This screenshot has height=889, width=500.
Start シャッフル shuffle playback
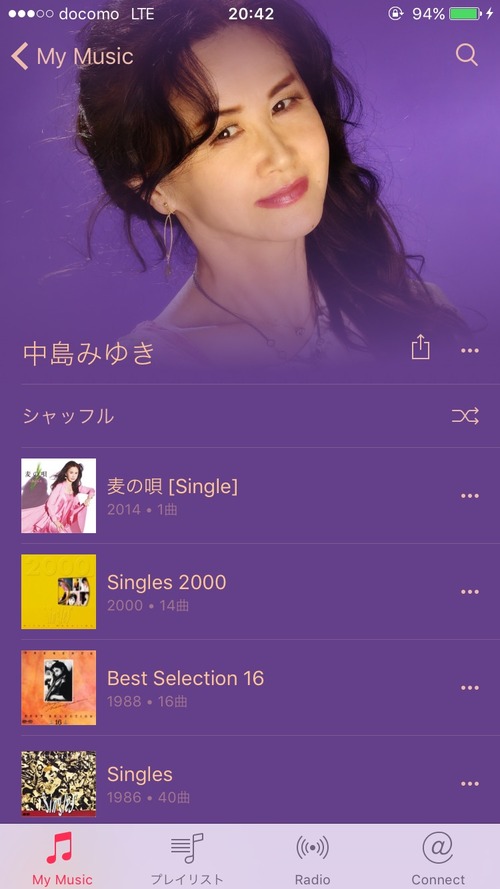250,416
